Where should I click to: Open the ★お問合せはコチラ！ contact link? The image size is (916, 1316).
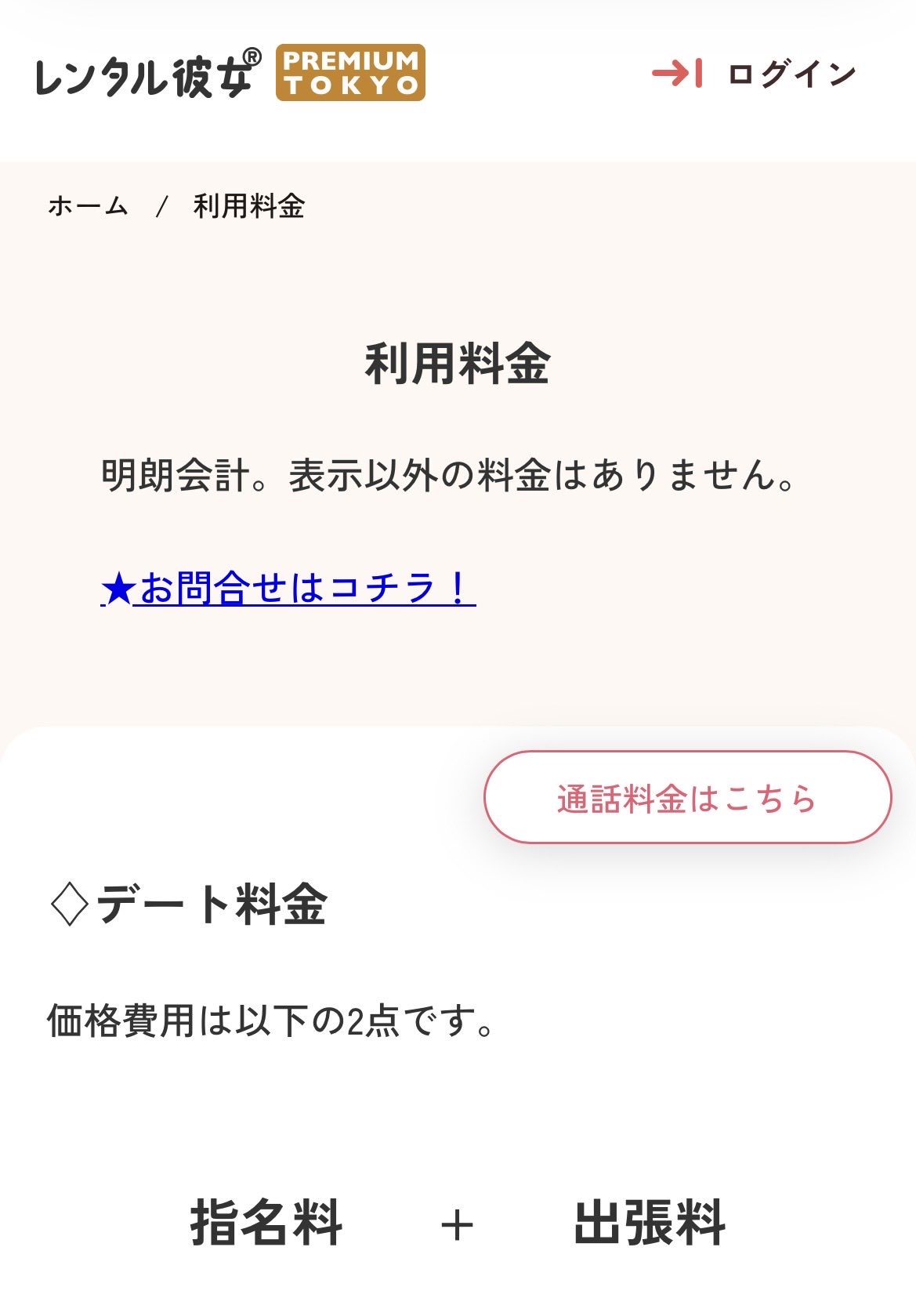[288, 587]
